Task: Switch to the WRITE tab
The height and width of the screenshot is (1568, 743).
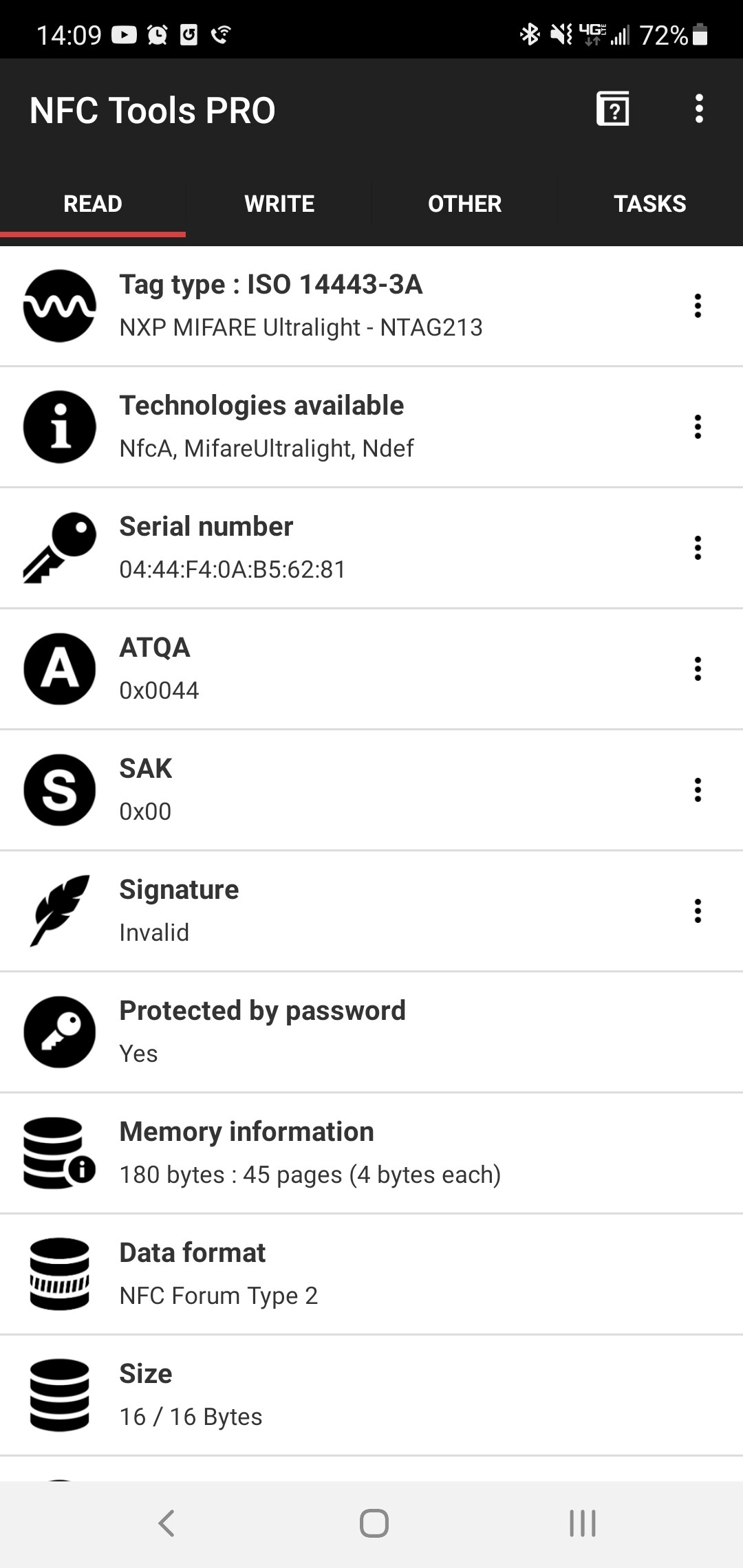Action: coord(279,204)
